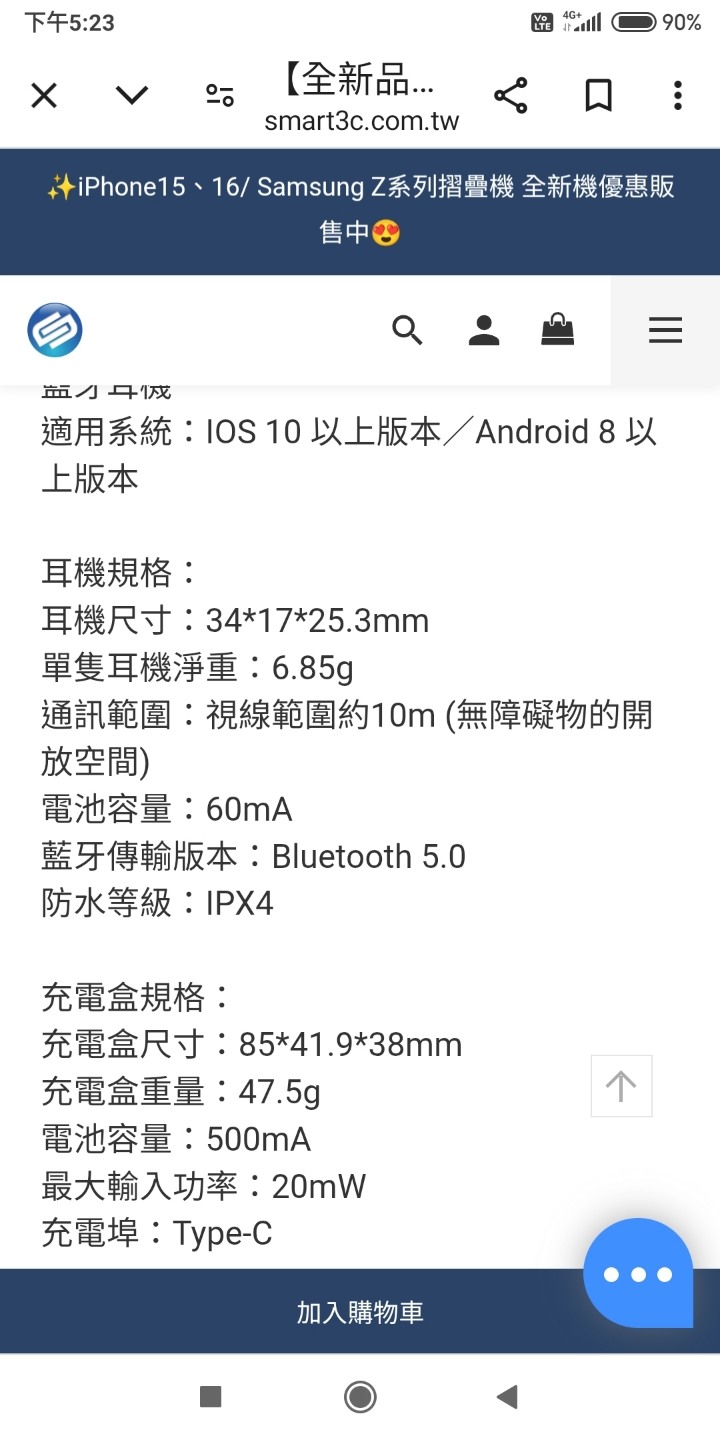Tap 加入購物車 to add to cart
Viewport: 720px width, 1440px height.
[360, 1312]
